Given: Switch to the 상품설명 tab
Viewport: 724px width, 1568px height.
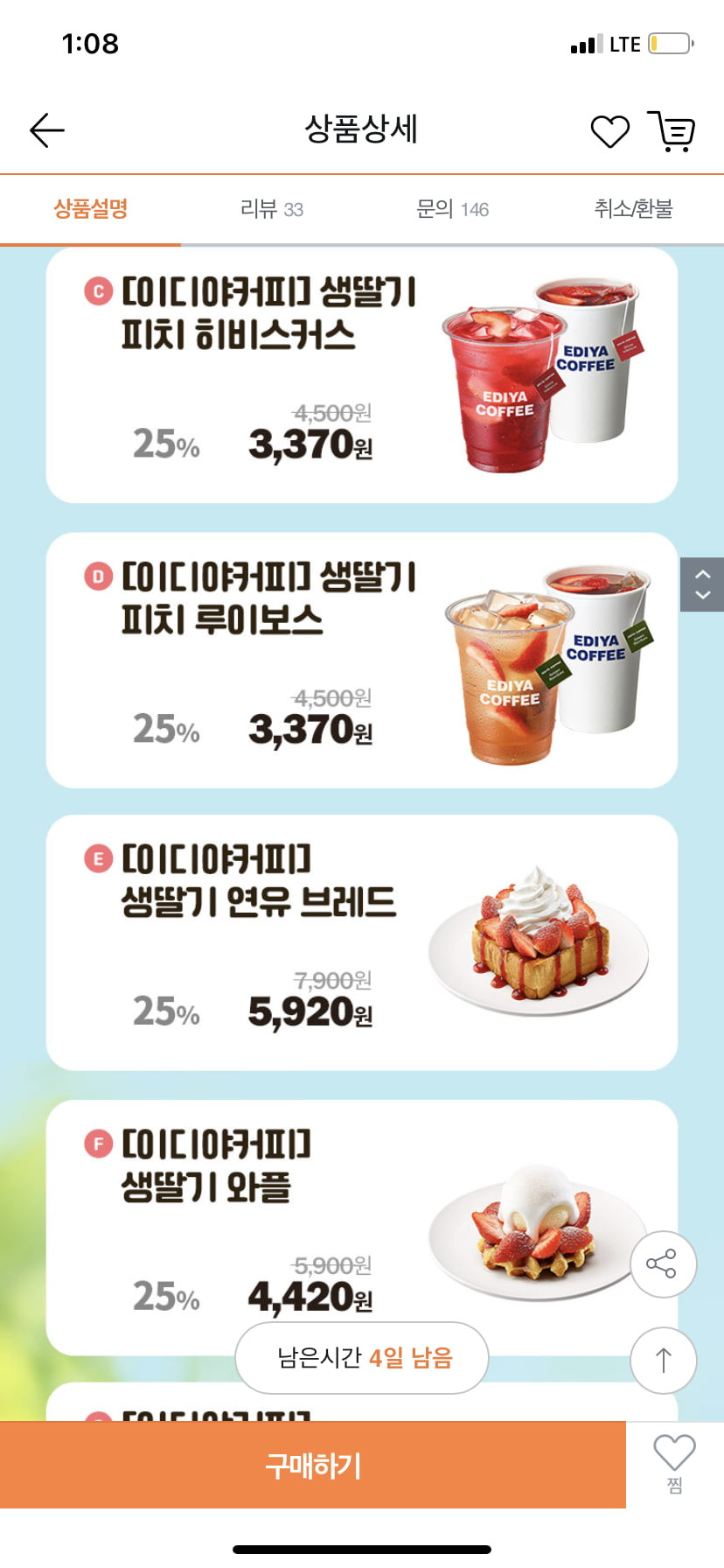Looking at the screenshot, I should 91,209.
